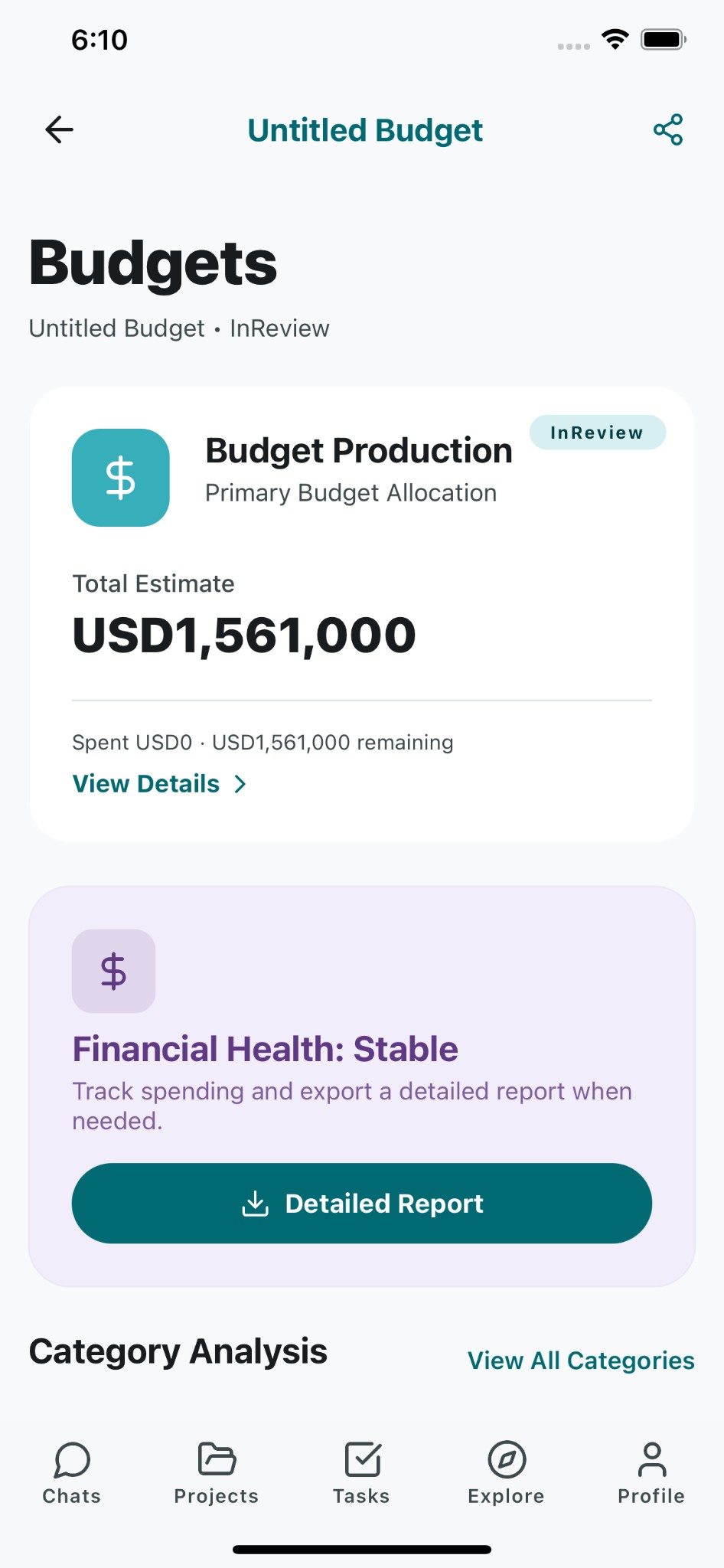Expand budget details via View Details chevron
Screen dimensions: 724x1568
(240, 784)
